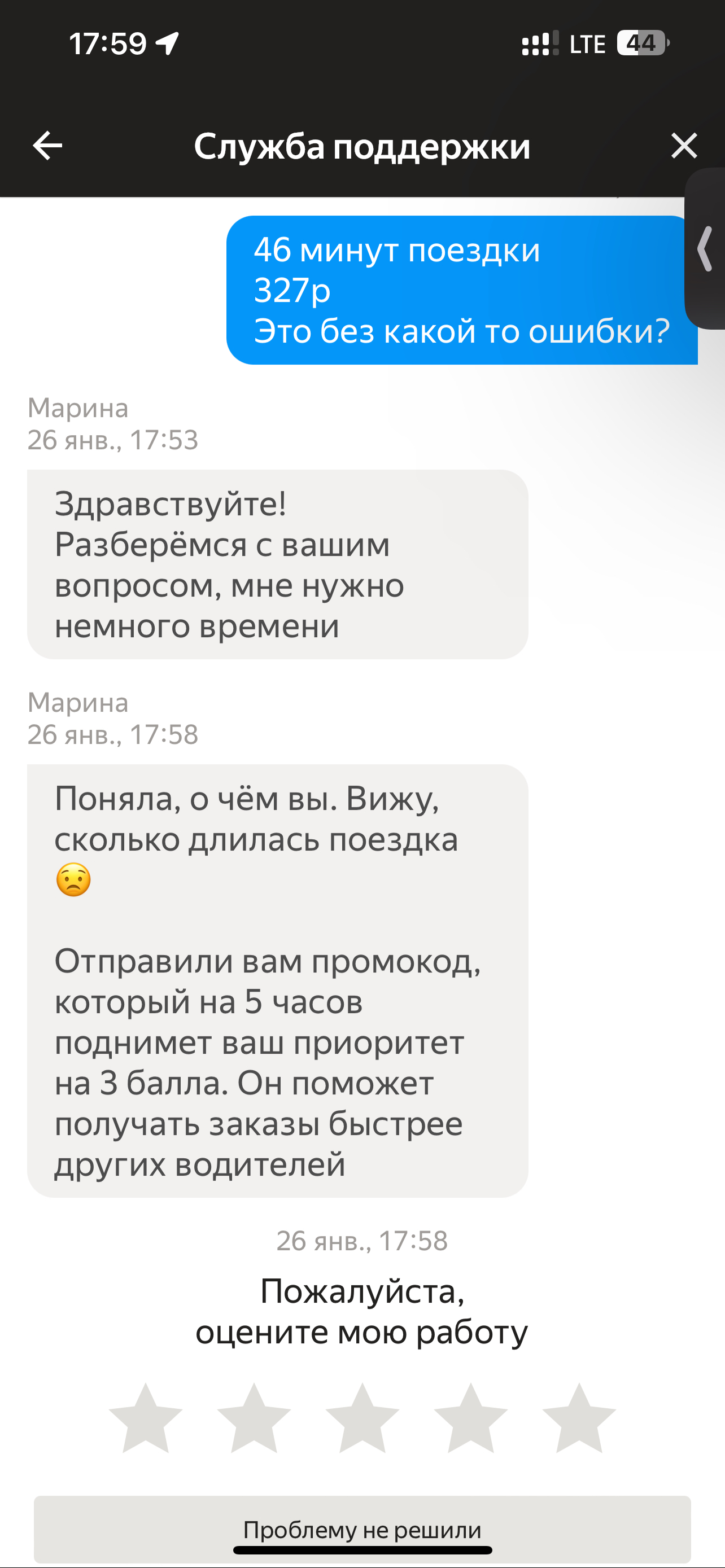Rate support four stars

point(470,1420)
